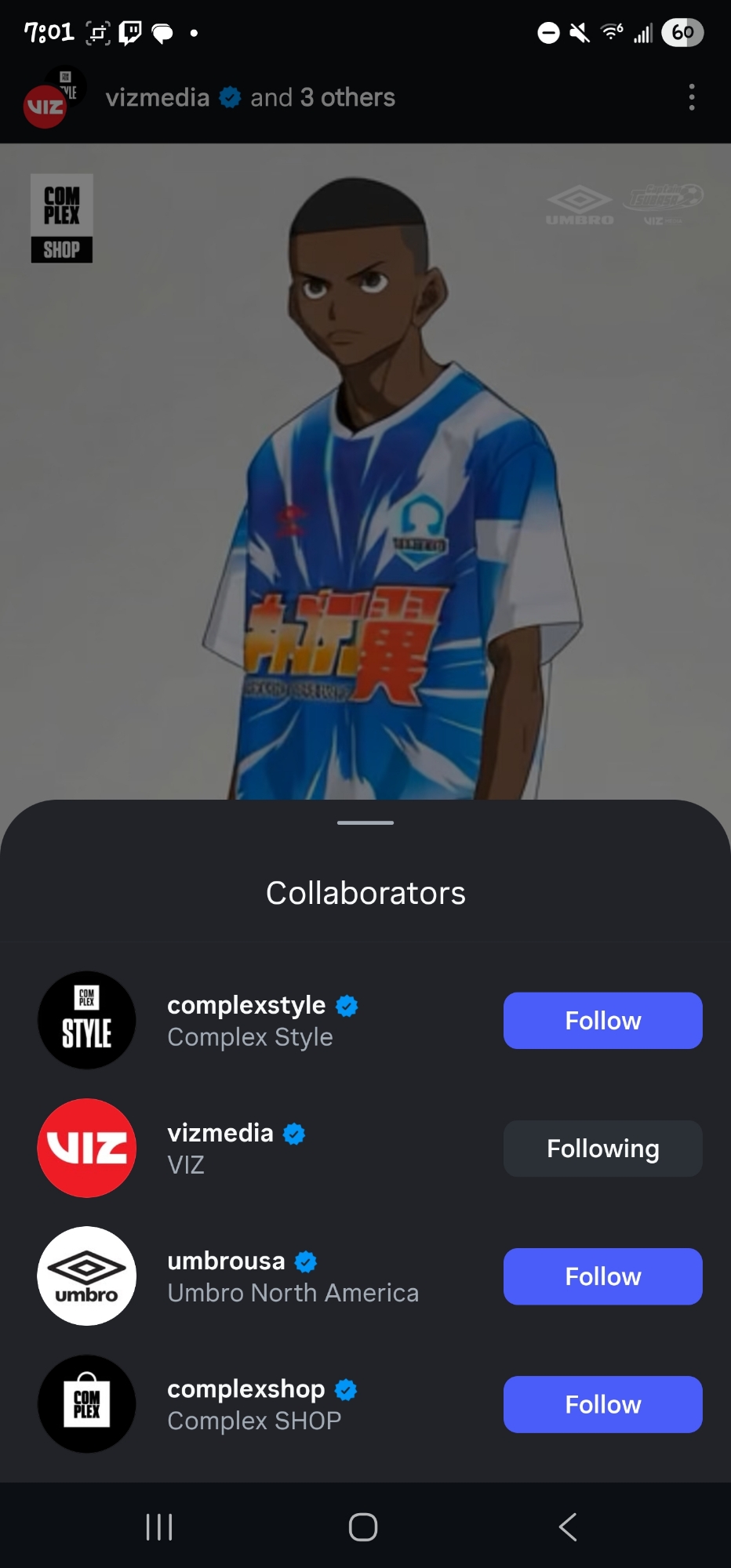731x1568 pixels.
Task: View Umbro North America profile
Action: (x=292, y=1276)
